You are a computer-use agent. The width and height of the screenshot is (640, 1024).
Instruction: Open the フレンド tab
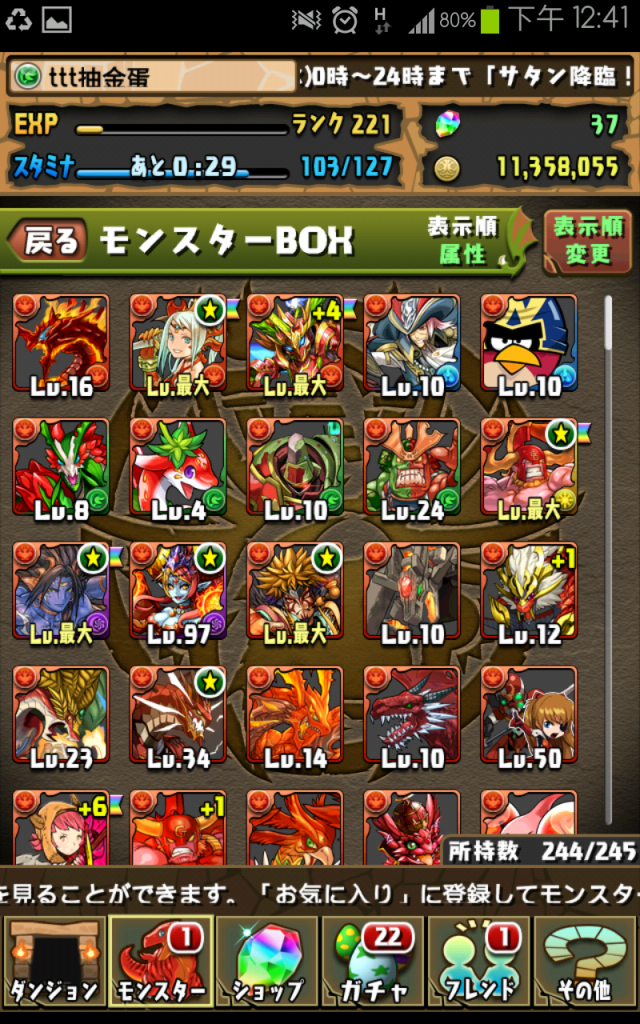point(480,962)
